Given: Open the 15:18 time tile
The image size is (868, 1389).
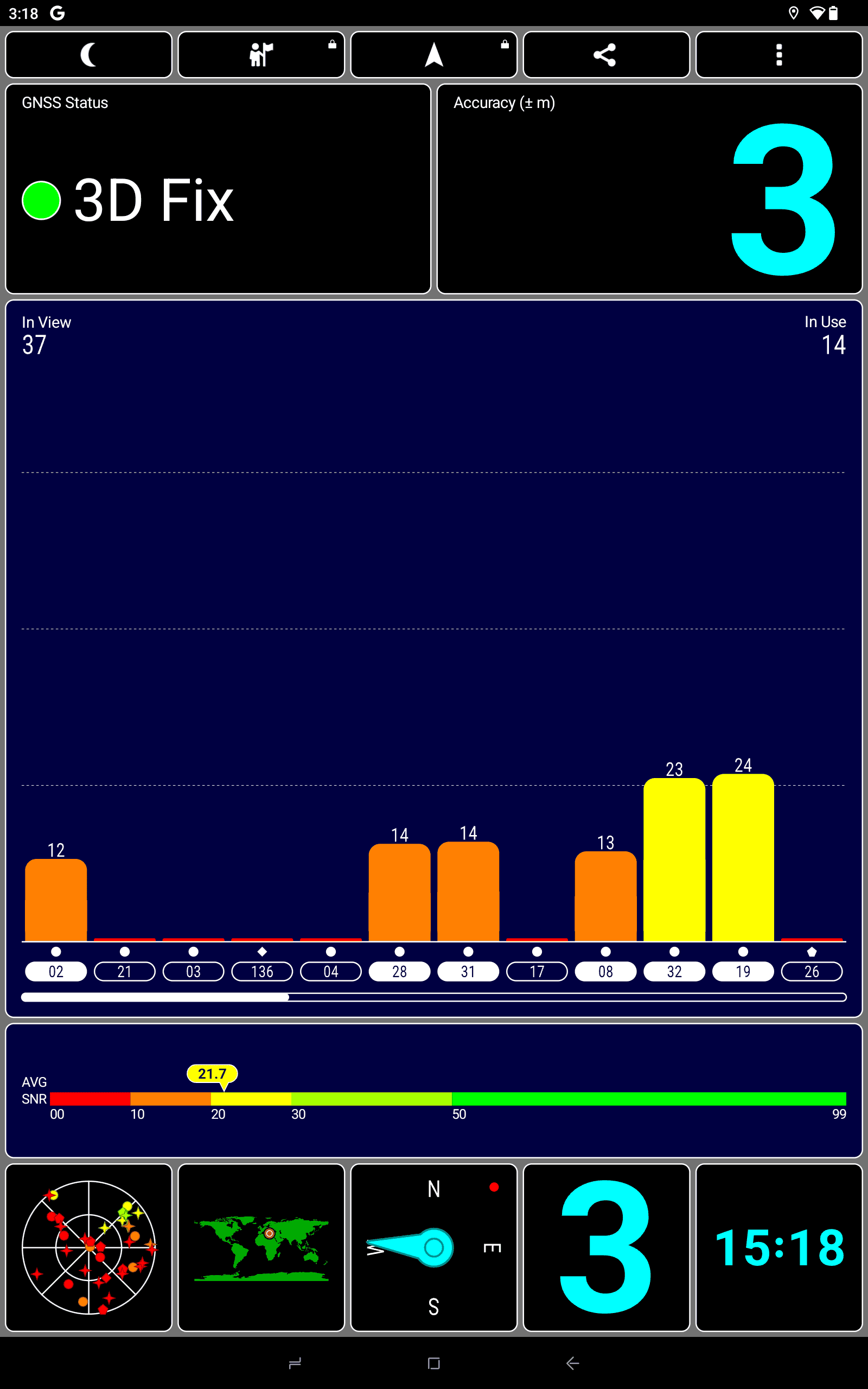Looking at the screenshot, I should point(779,1247).
